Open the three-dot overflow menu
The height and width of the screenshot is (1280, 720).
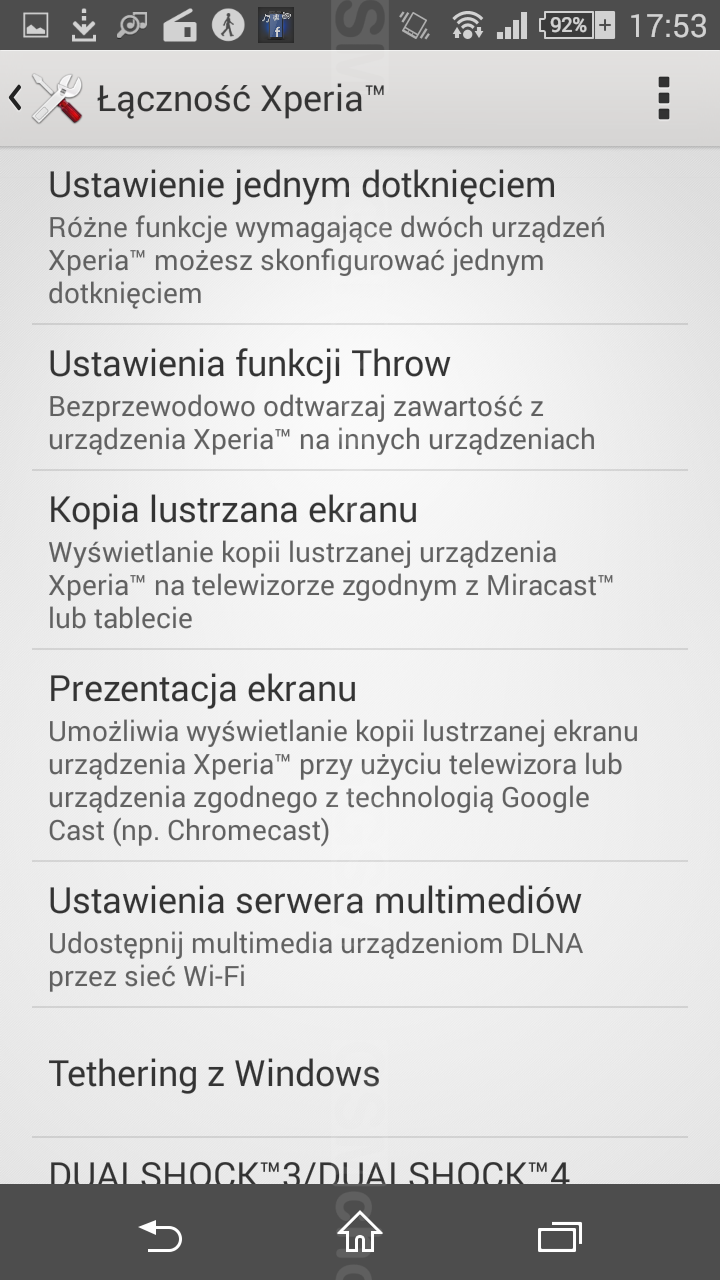click(663, 98)
